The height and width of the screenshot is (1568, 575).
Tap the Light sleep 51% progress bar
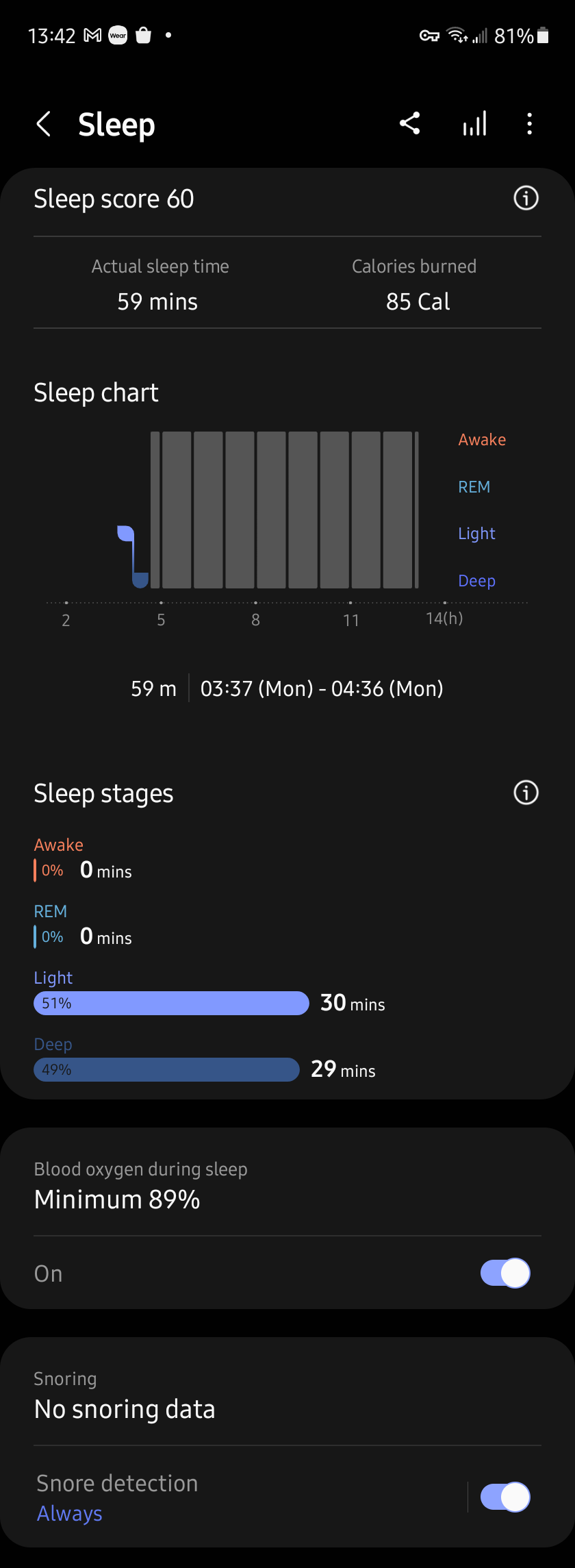170,1003
